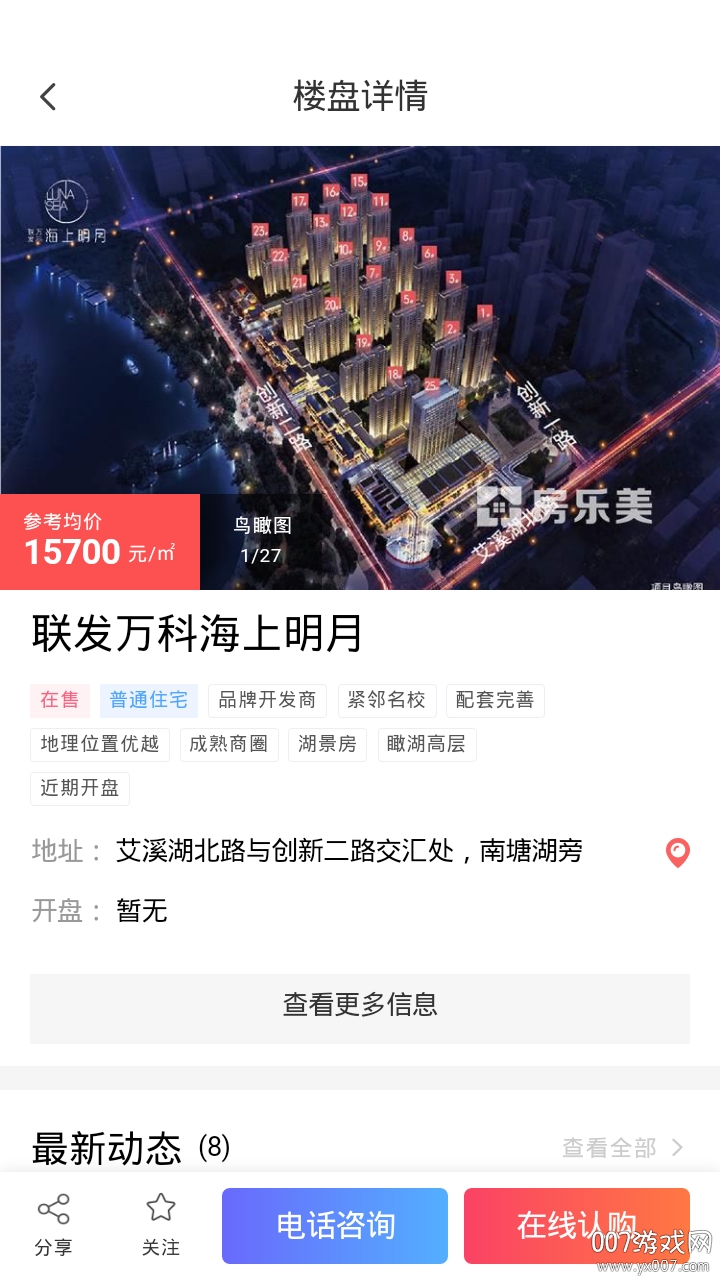720x1280 pixels.
Task: Share this property listing
Action: 53,1224
